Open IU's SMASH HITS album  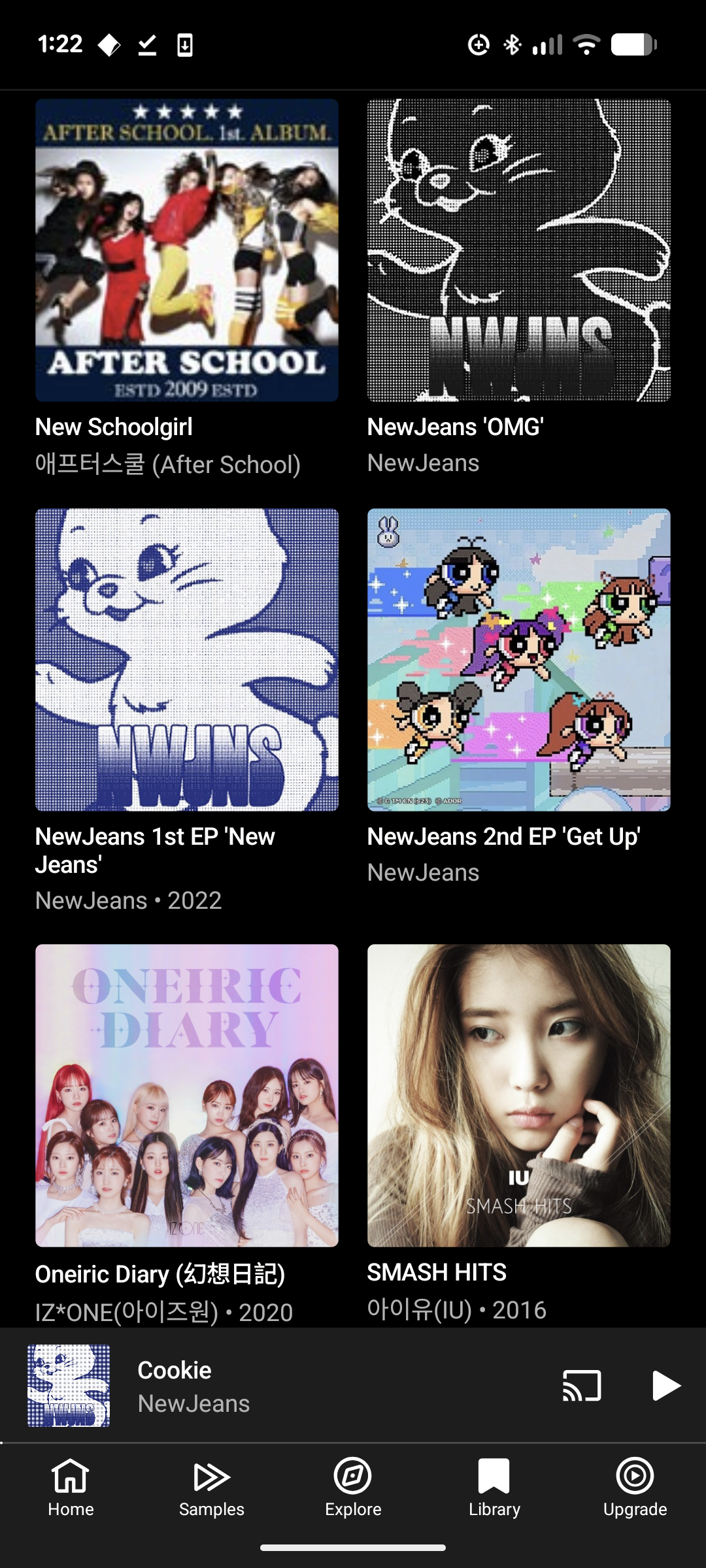(x=519, y=1096)
